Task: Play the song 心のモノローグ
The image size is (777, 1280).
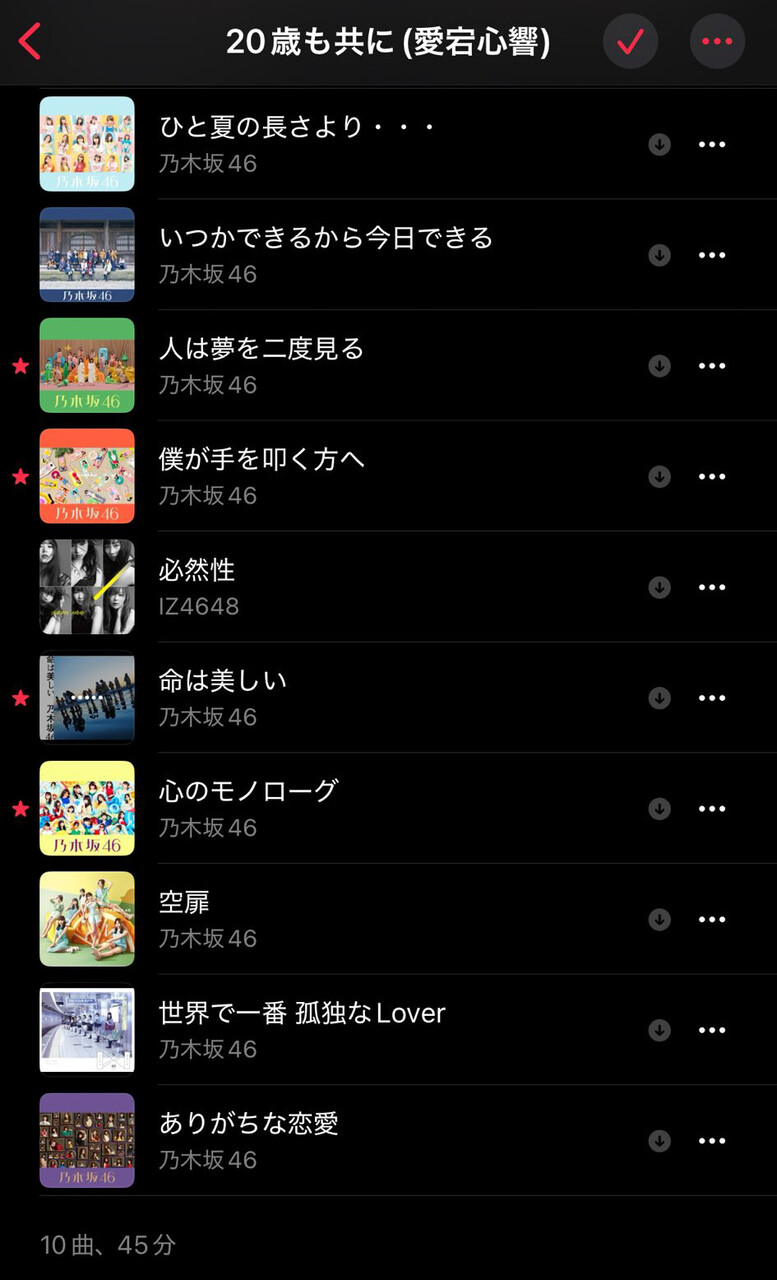Action: (249, 792)
